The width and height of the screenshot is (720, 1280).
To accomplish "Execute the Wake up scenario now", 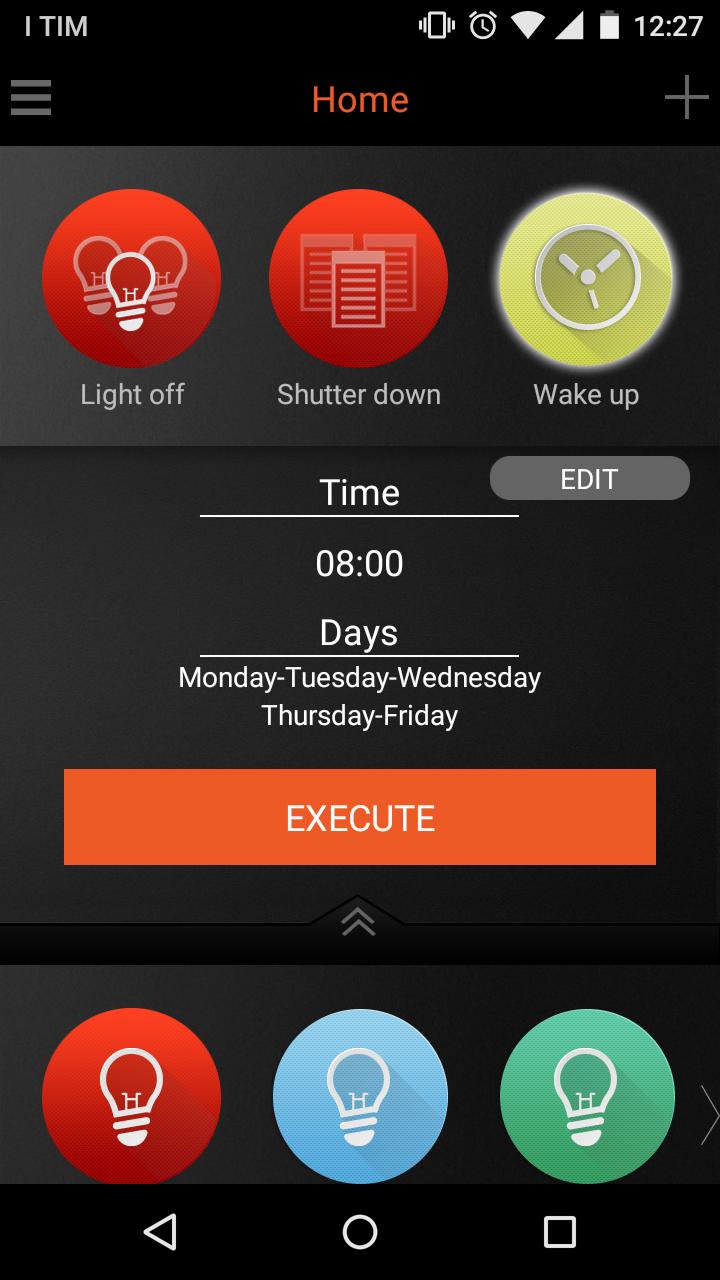I will coord(360,817).
